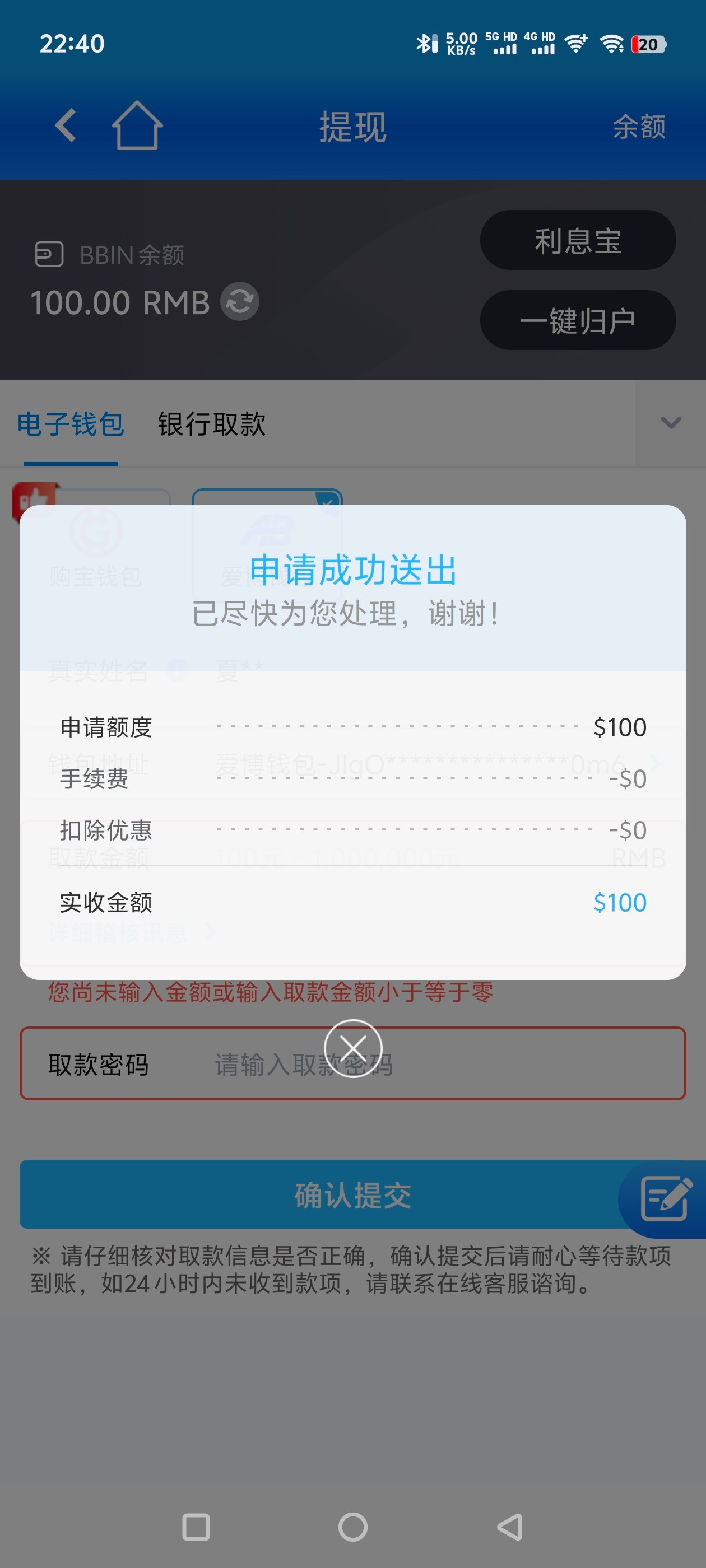Open the home icon in header
This screenshot has height=1568, width=706.
(x=137, y=125)
